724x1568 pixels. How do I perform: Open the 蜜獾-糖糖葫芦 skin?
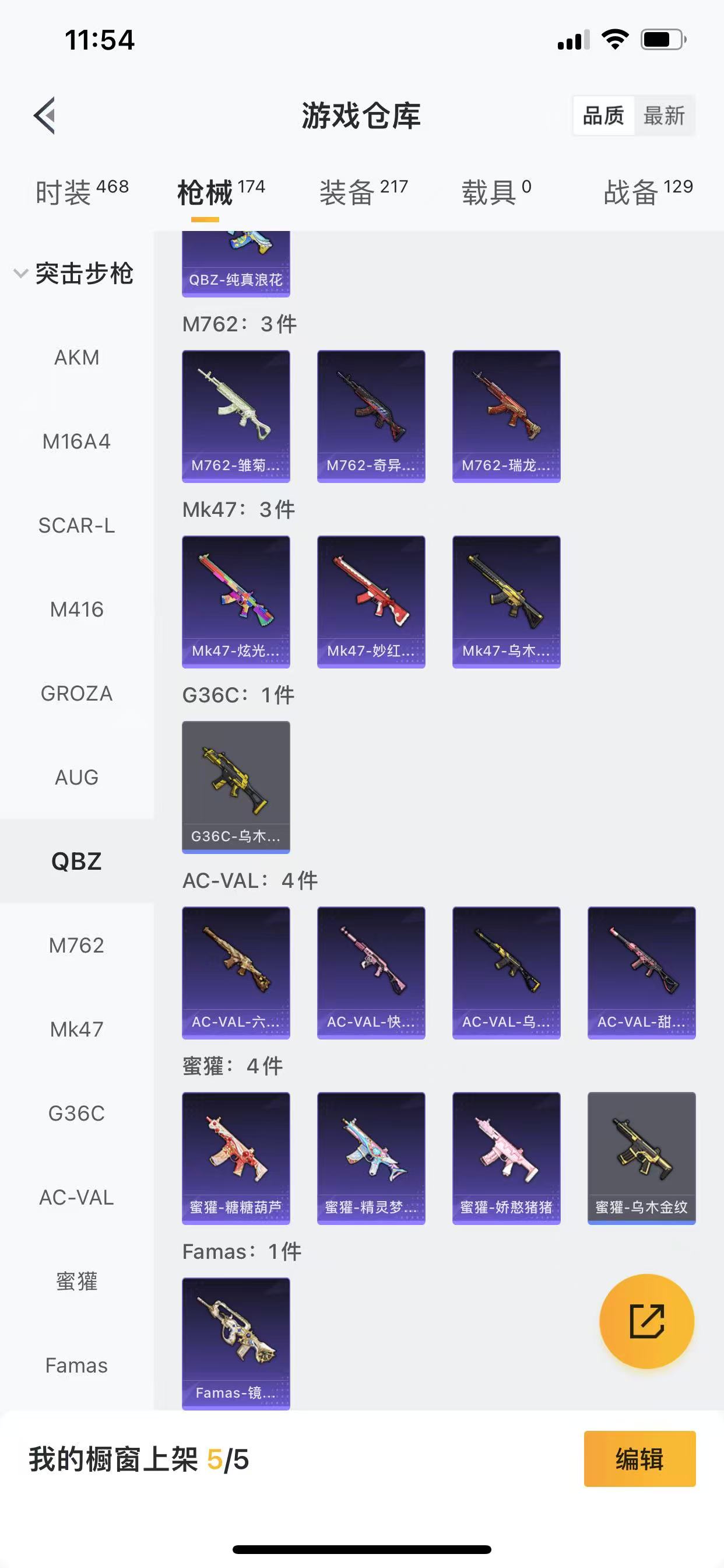pos(236,1158)
